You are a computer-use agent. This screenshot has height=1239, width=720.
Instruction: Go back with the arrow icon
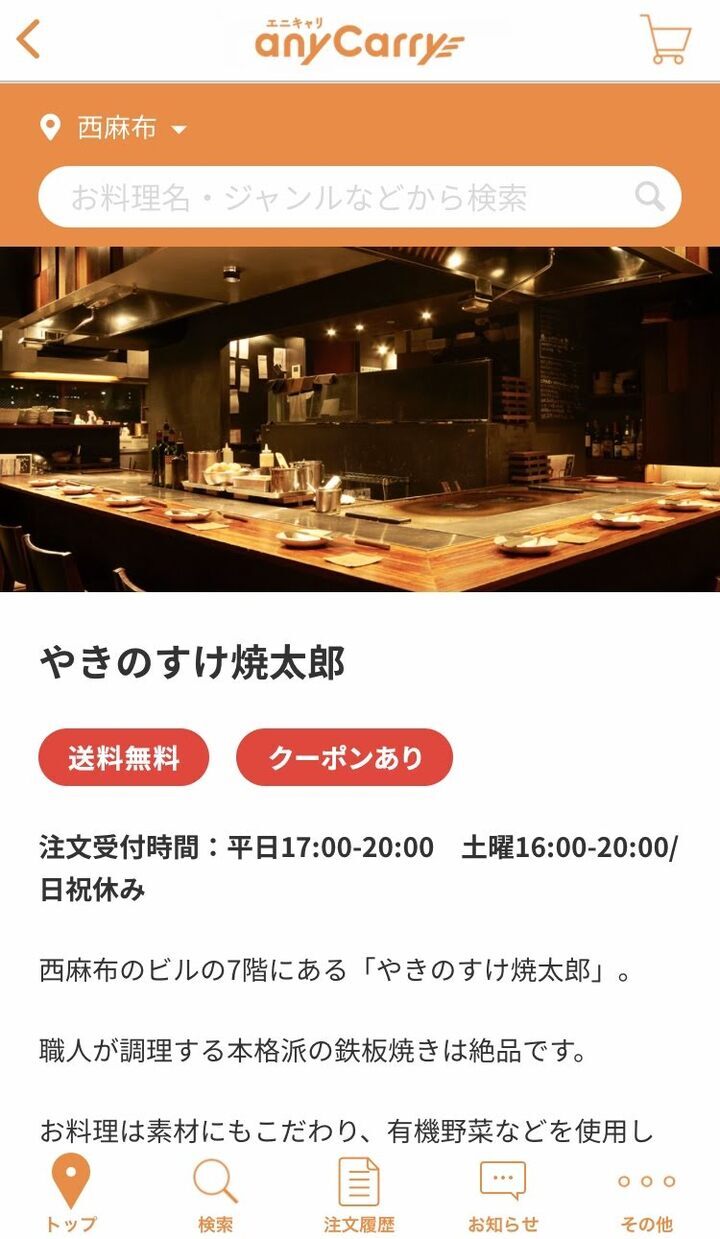(x=30, y=39)
